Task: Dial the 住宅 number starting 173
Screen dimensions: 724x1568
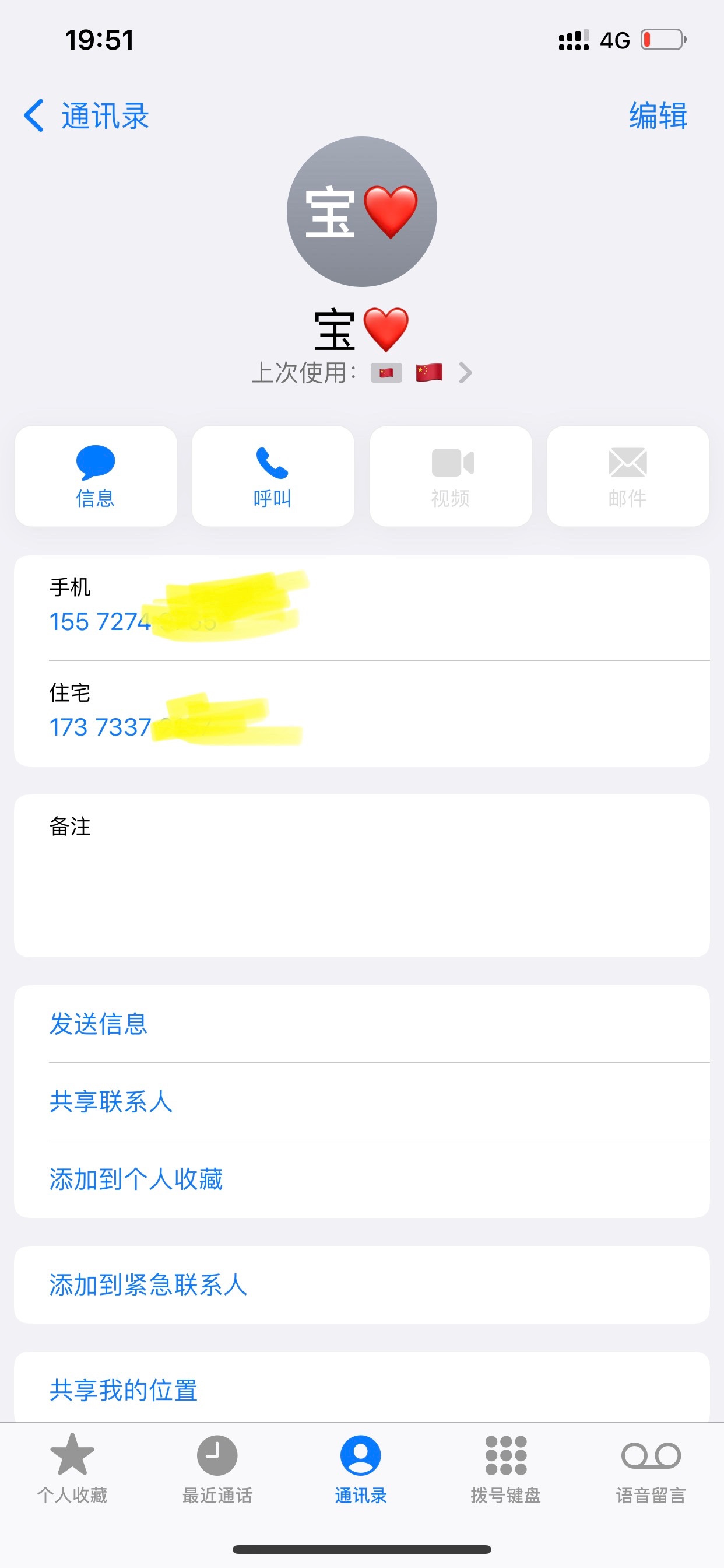Action: pyautogui.click(x=100, y=727)
